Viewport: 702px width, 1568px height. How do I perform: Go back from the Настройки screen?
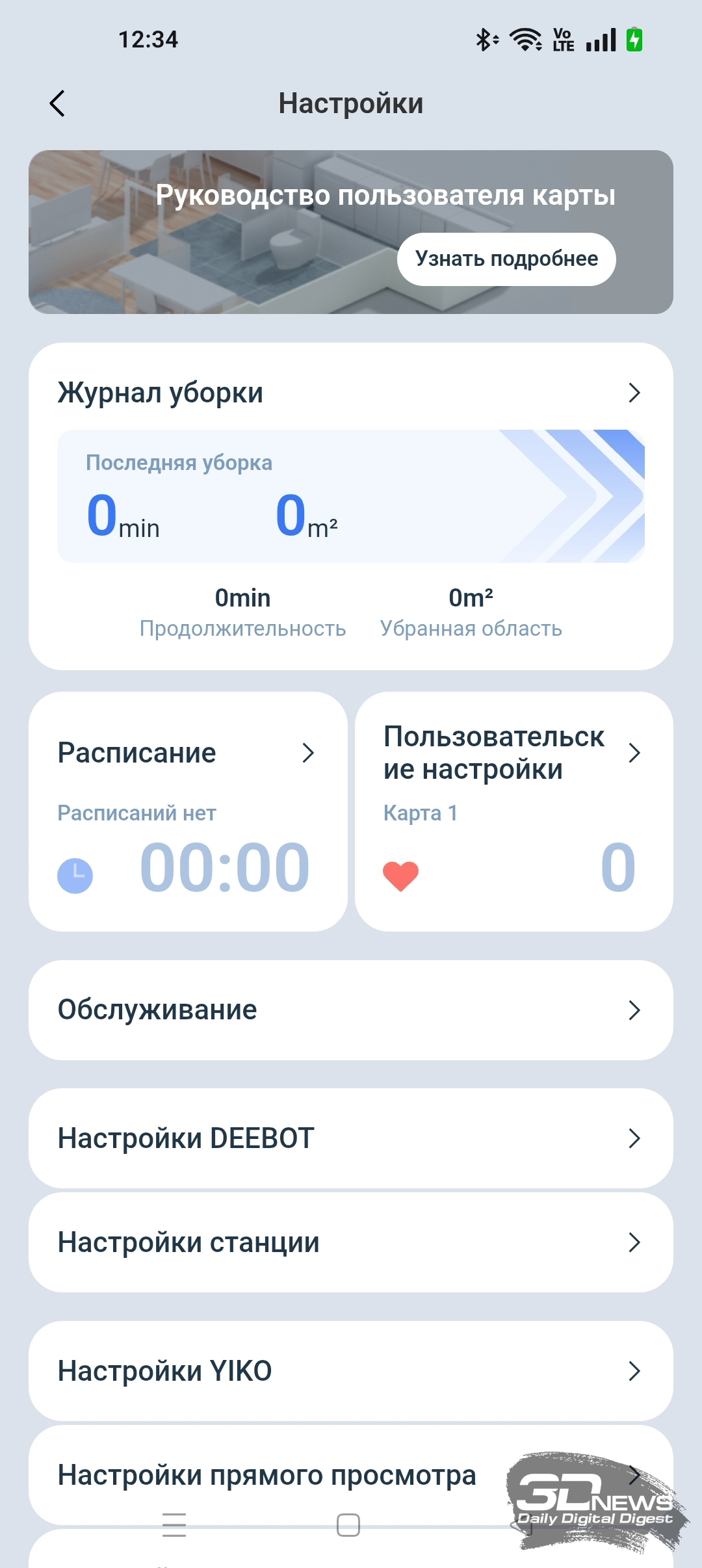pyautogui.click(x=57, y=103)
